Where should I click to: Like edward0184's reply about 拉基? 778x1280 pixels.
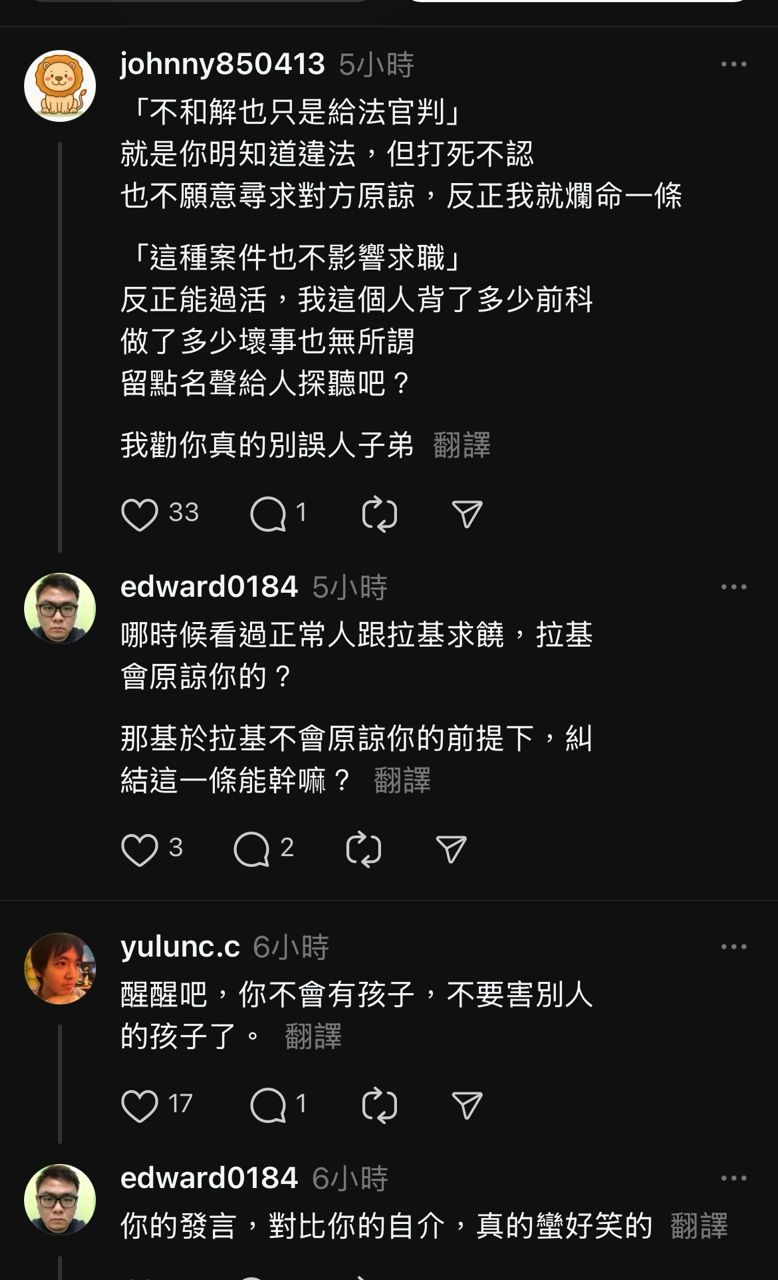pos(140,850)
